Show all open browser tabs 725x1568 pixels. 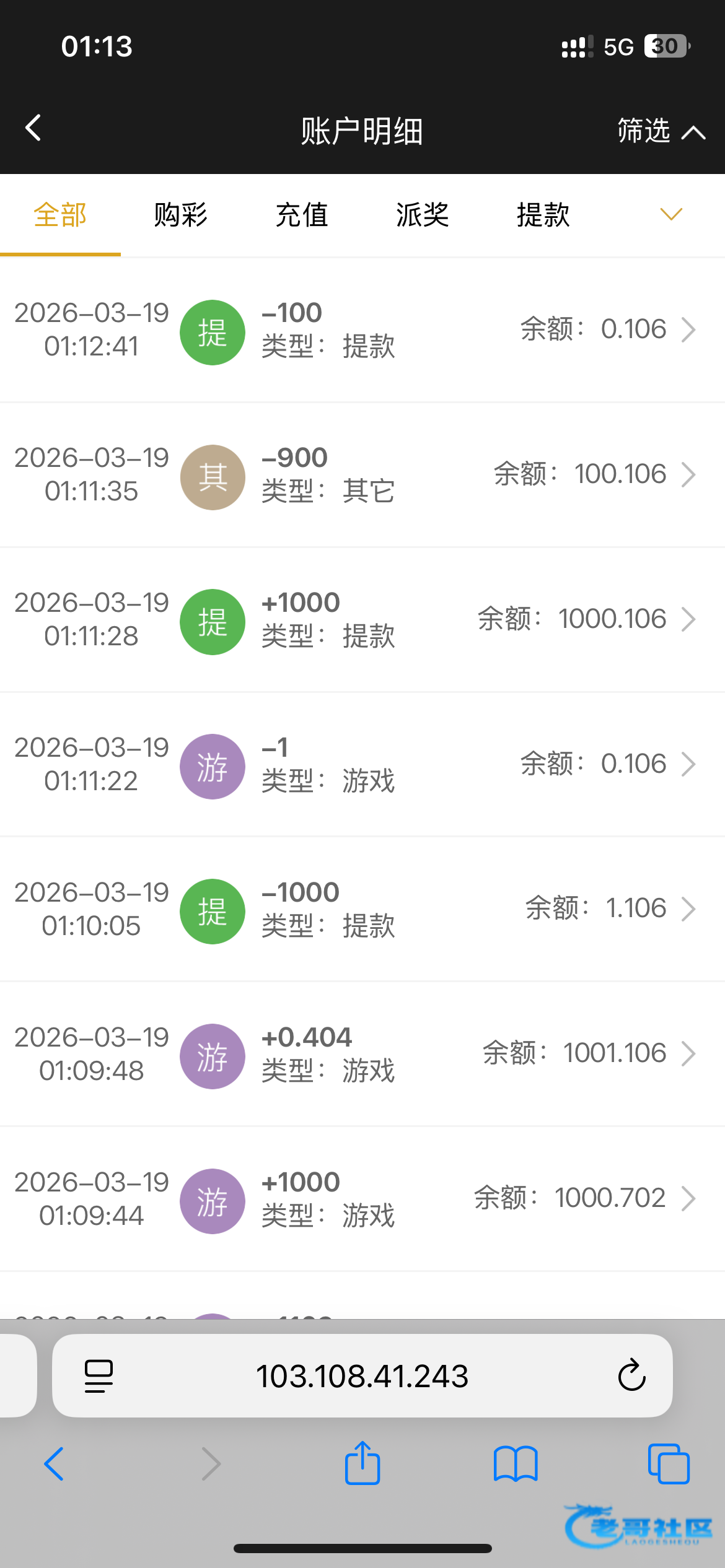click(x=668, y=1464)
